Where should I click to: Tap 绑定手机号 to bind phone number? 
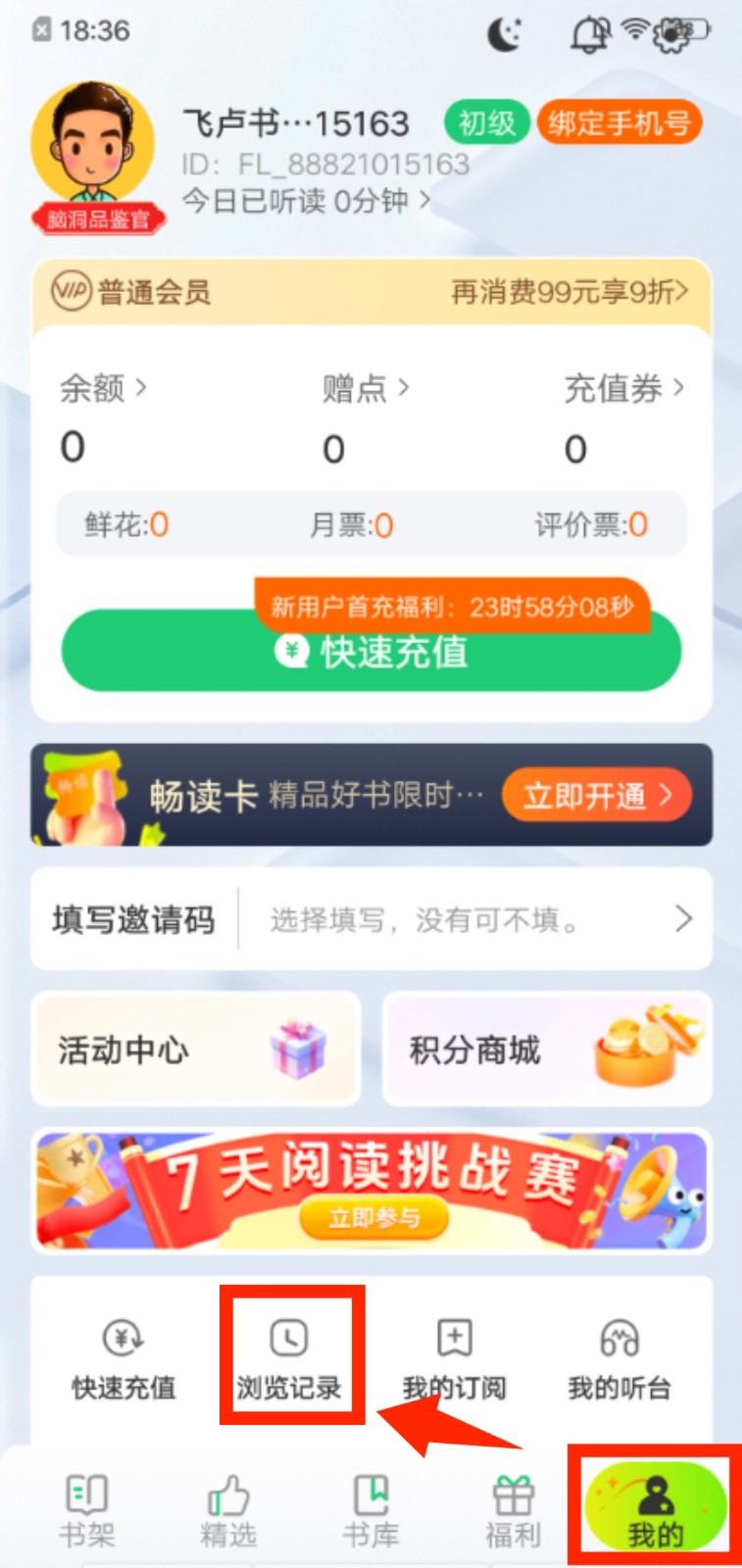(x=618, y=123)
